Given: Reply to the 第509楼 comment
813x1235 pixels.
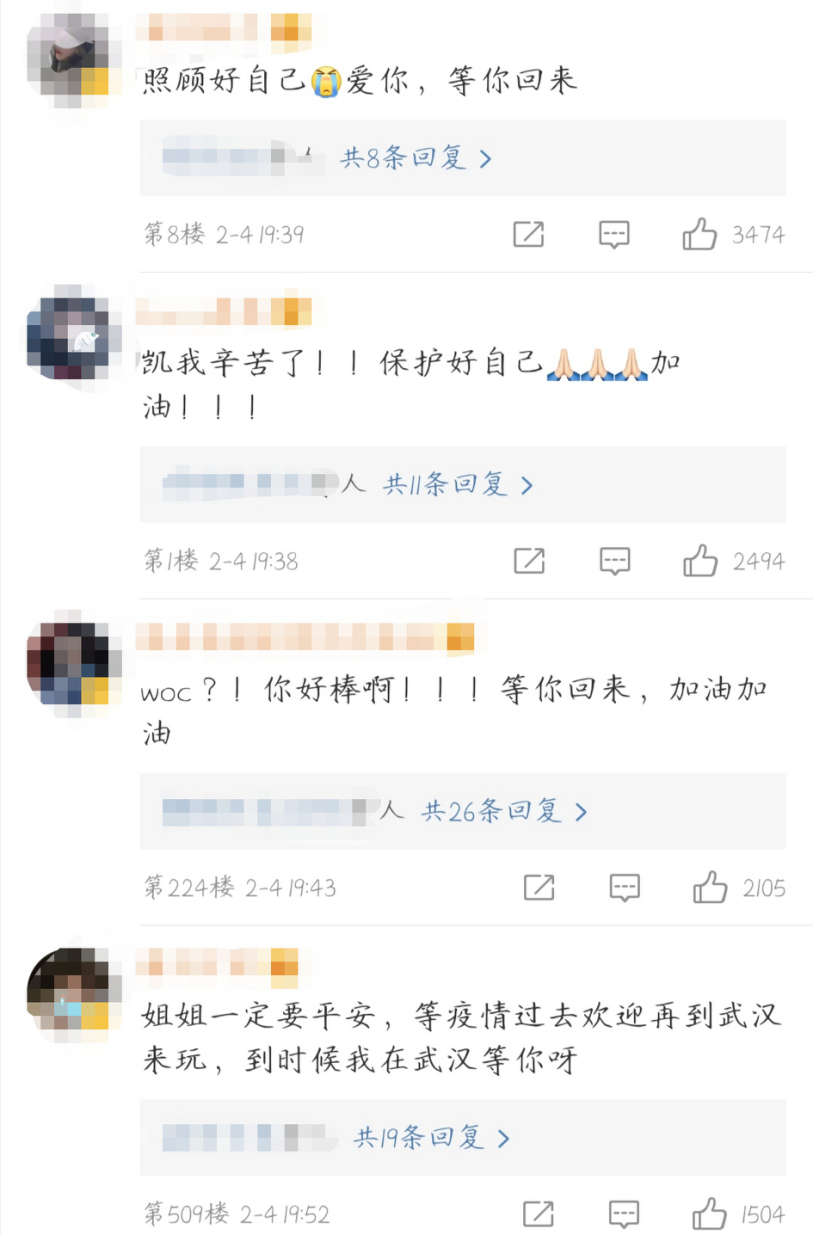Looking at the screenshot, I should coord(625,1214).
